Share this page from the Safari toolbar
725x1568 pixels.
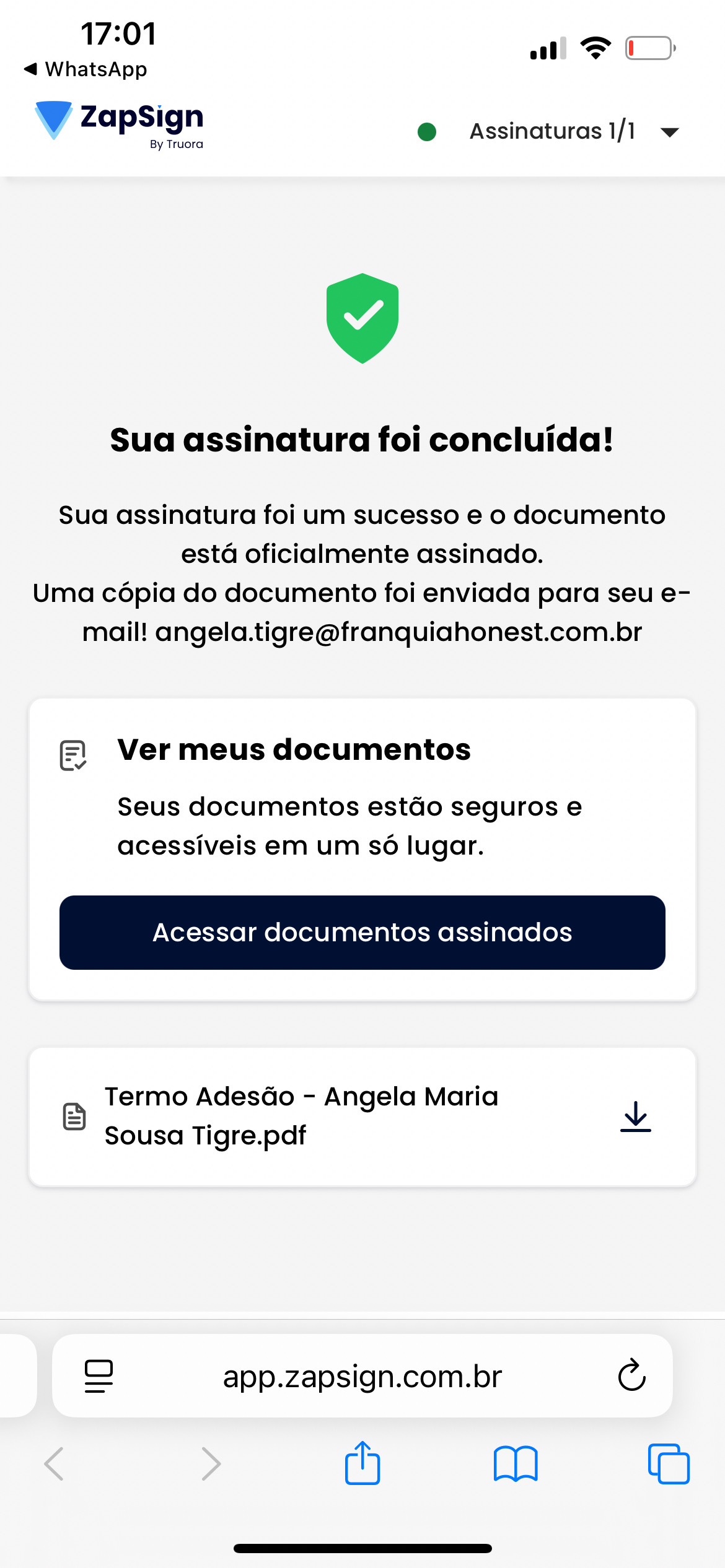point(362,1463)
